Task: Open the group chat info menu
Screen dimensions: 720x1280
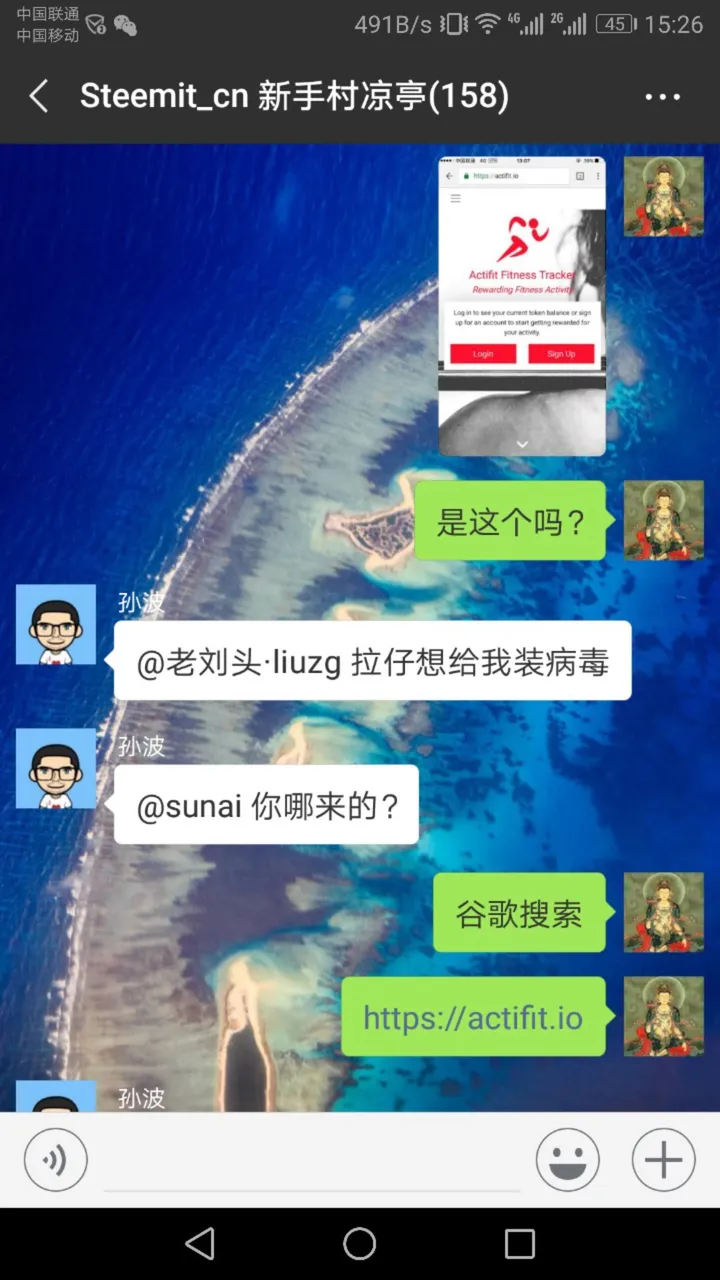Action: tap(663, 97)
